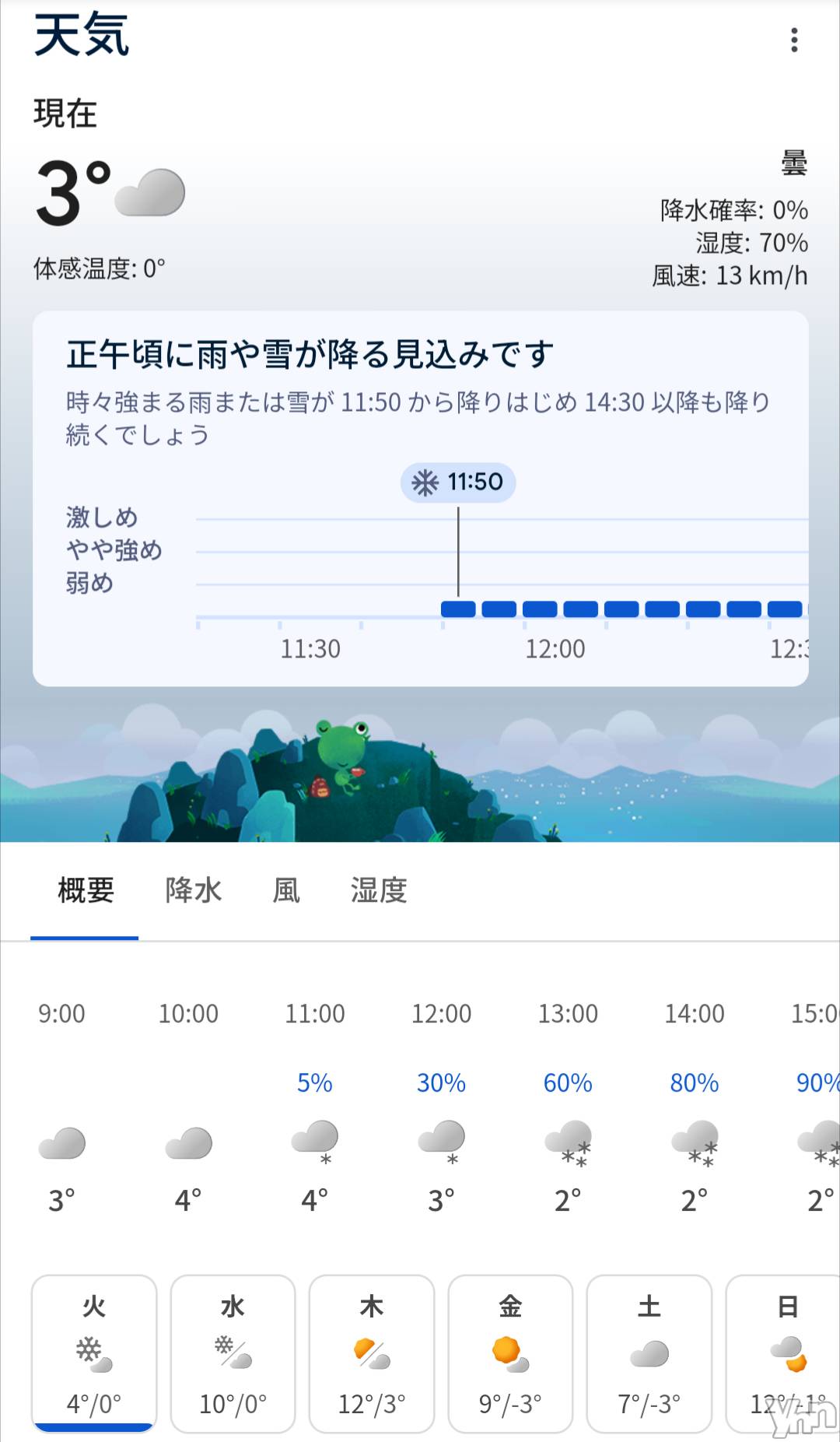Image resolution: width=840 pixels, height=1442 pixels.
Task: Choose the 土 daily forecast card
Action: (649, 1354)
